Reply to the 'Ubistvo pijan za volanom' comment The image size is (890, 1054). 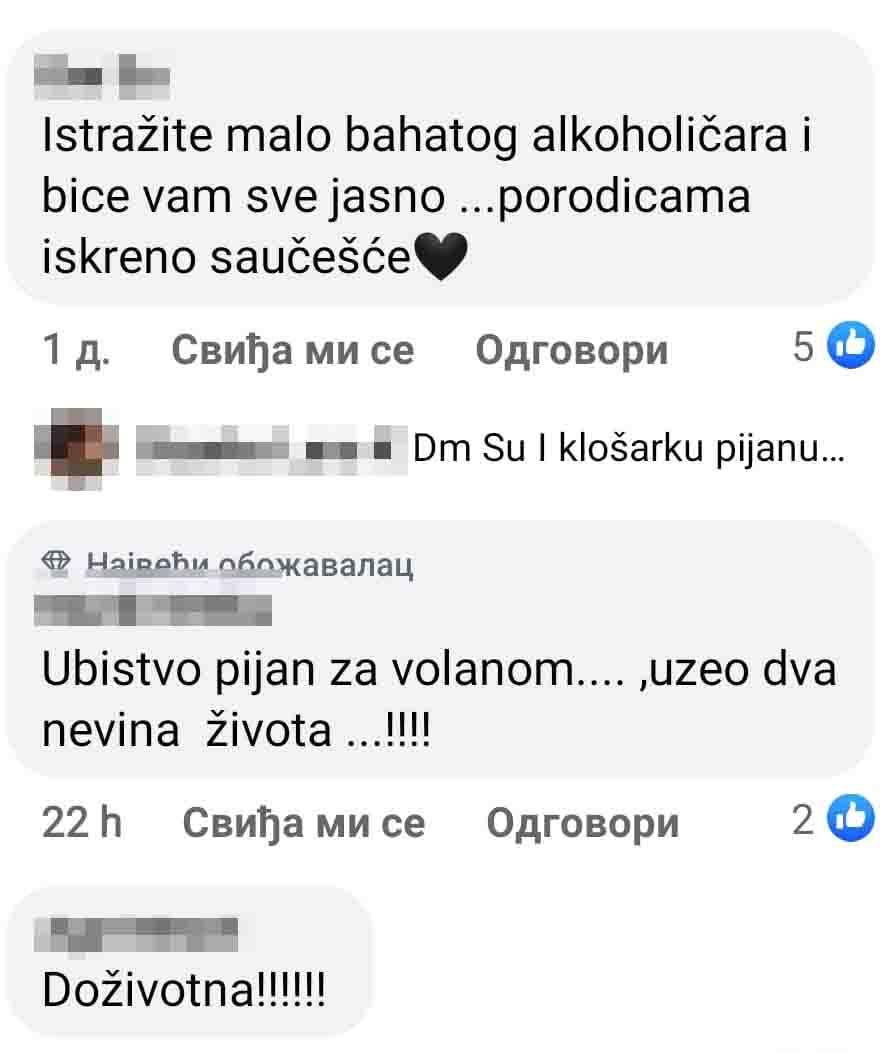pos(582,822)
